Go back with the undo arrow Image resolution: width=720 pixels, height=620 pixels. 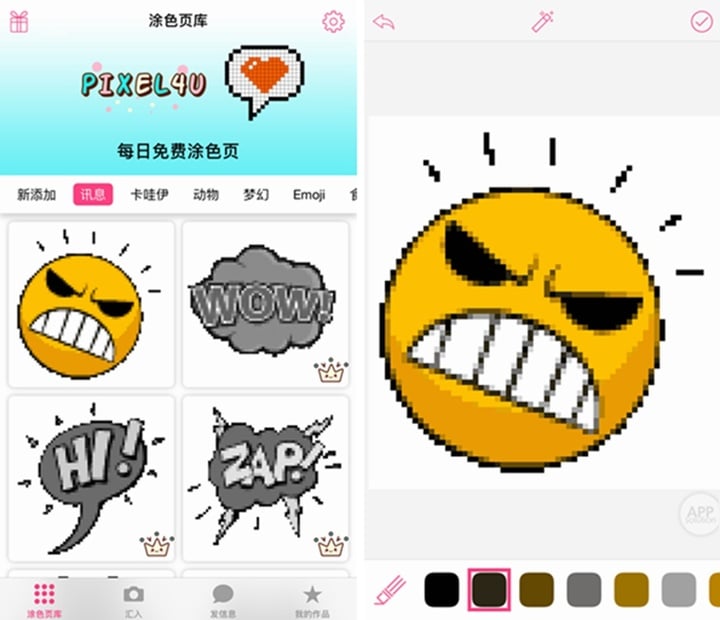tap(384, 21)
